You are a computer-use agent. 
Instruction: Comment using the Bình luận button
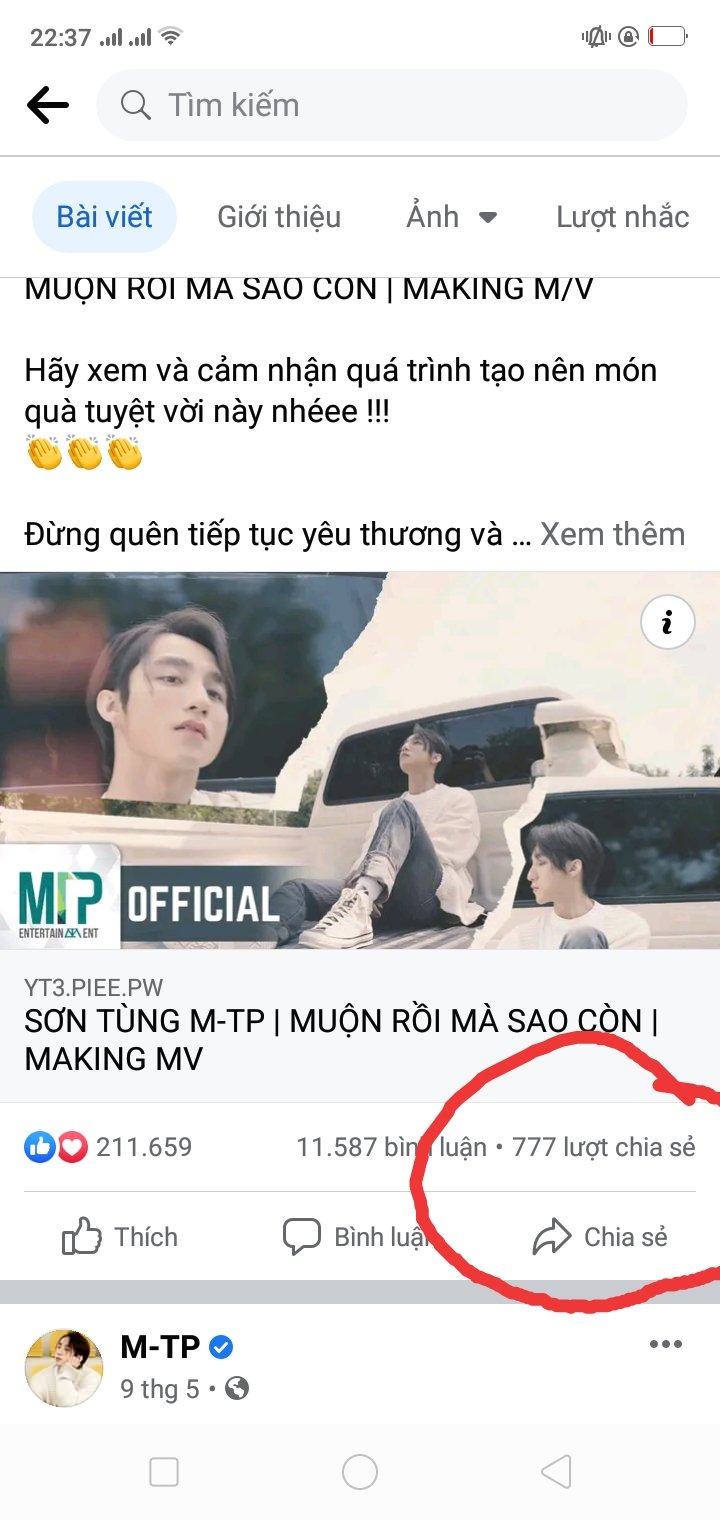(x=356, y=1237)
